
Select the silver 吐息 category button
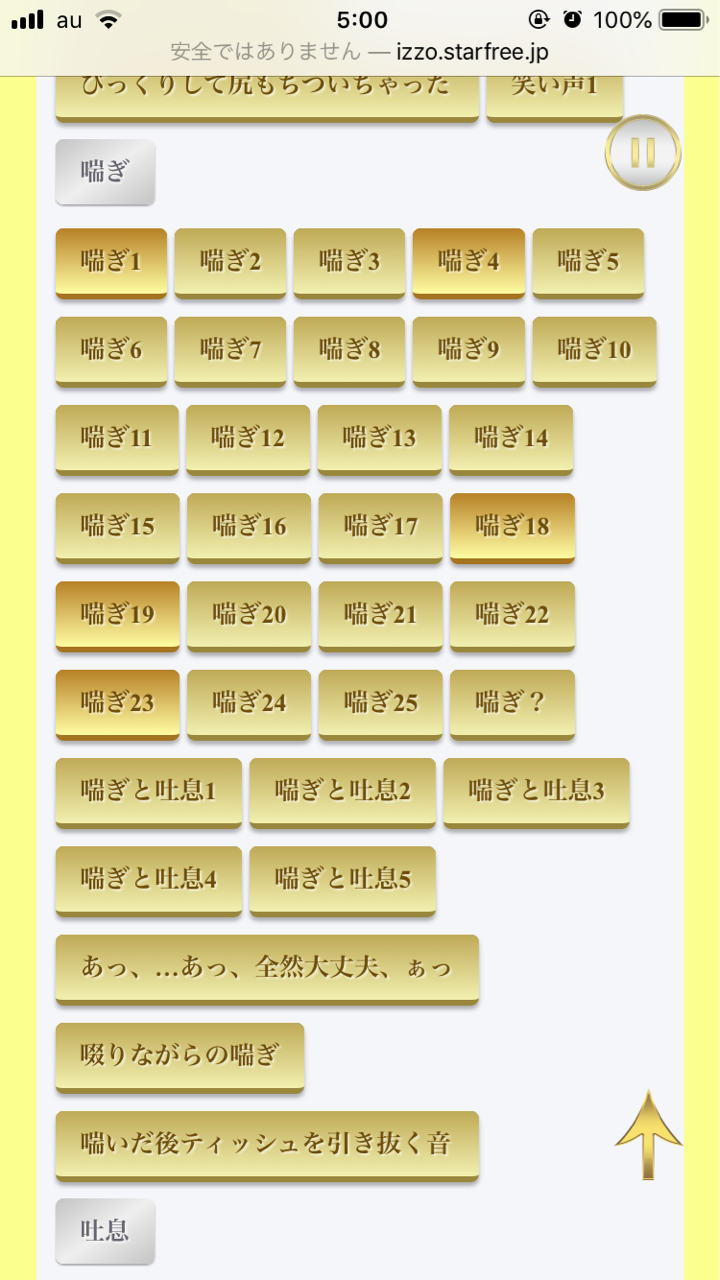[x=105, y=1231]
